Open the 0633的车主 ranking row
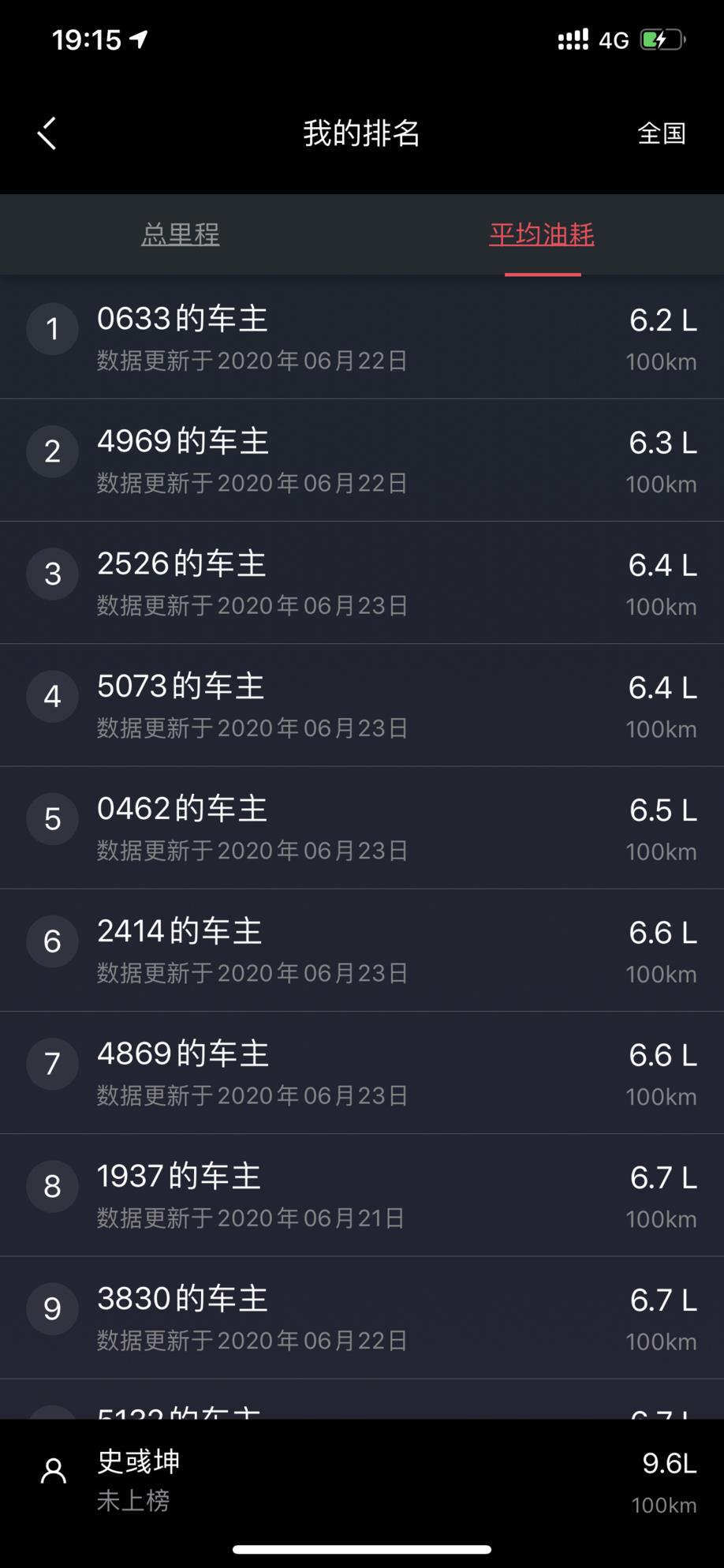 pos(362,337)
